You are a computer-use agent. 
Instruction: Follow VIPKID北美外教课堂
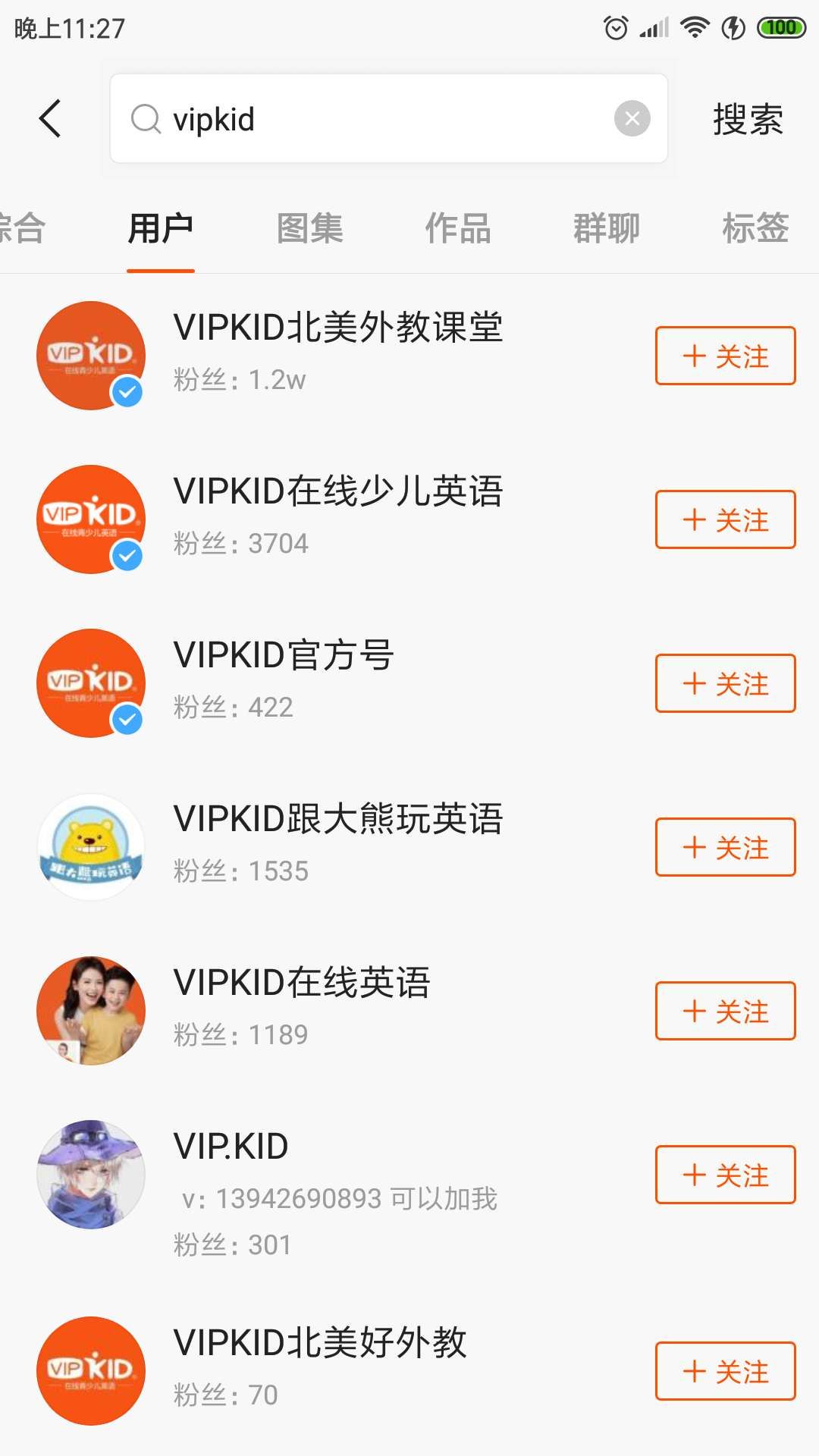click(725, 356)
